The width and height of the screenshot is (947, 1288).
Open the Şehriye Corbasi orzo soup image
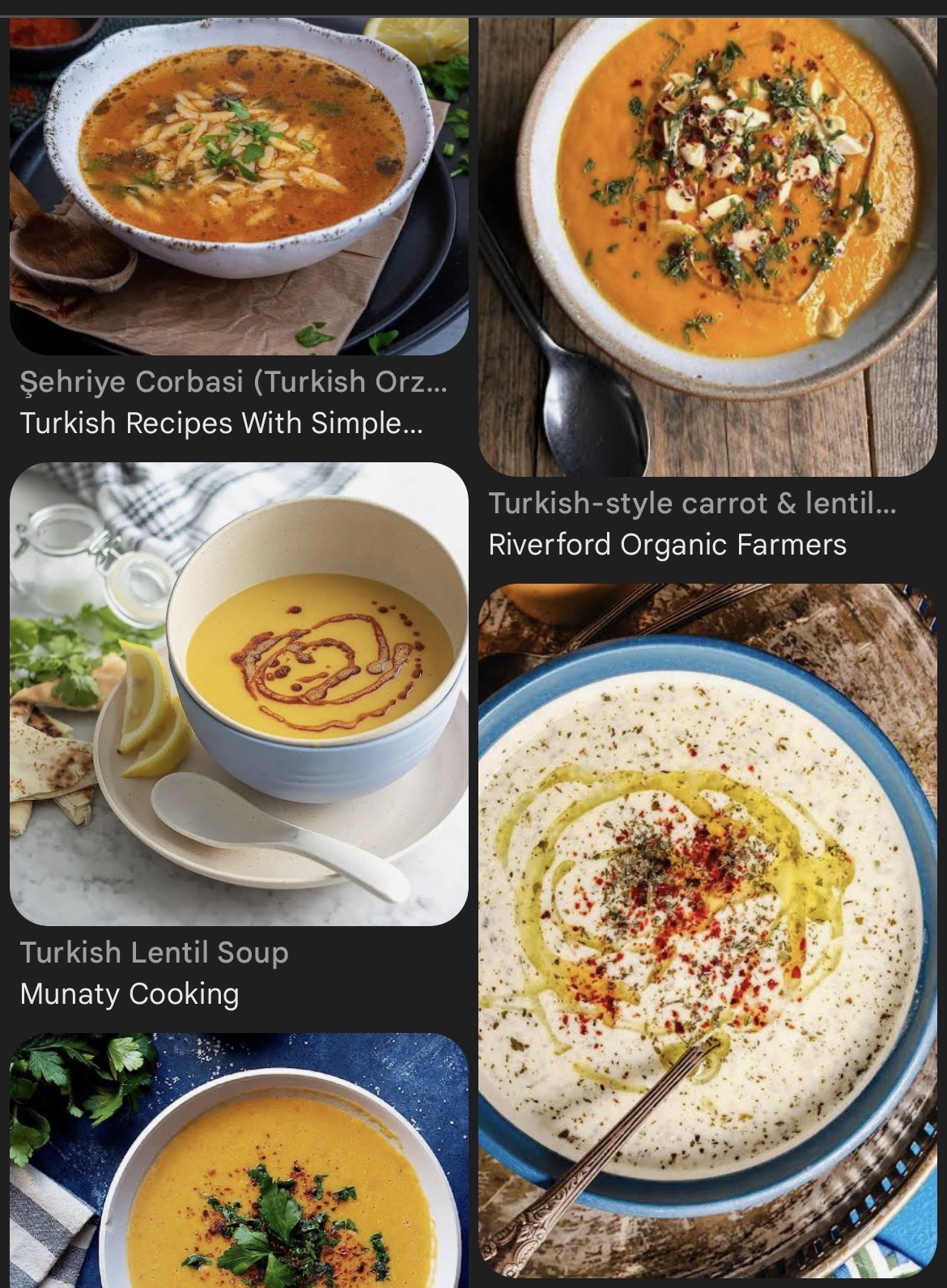tap(239, 186)
